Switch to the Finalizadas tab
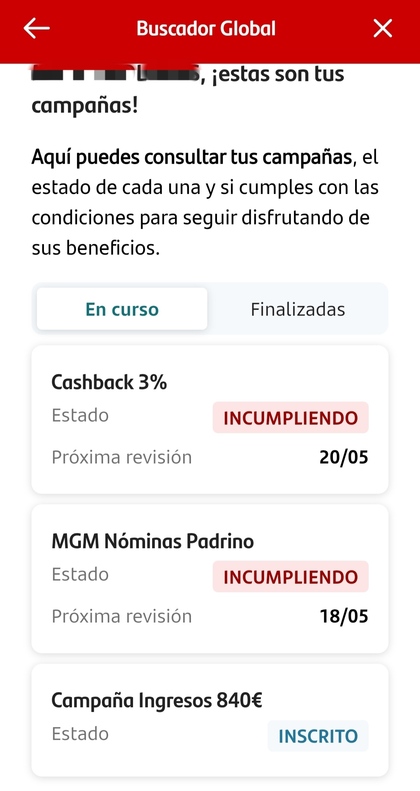Screen dimensions: 420x791 point(297,309)
